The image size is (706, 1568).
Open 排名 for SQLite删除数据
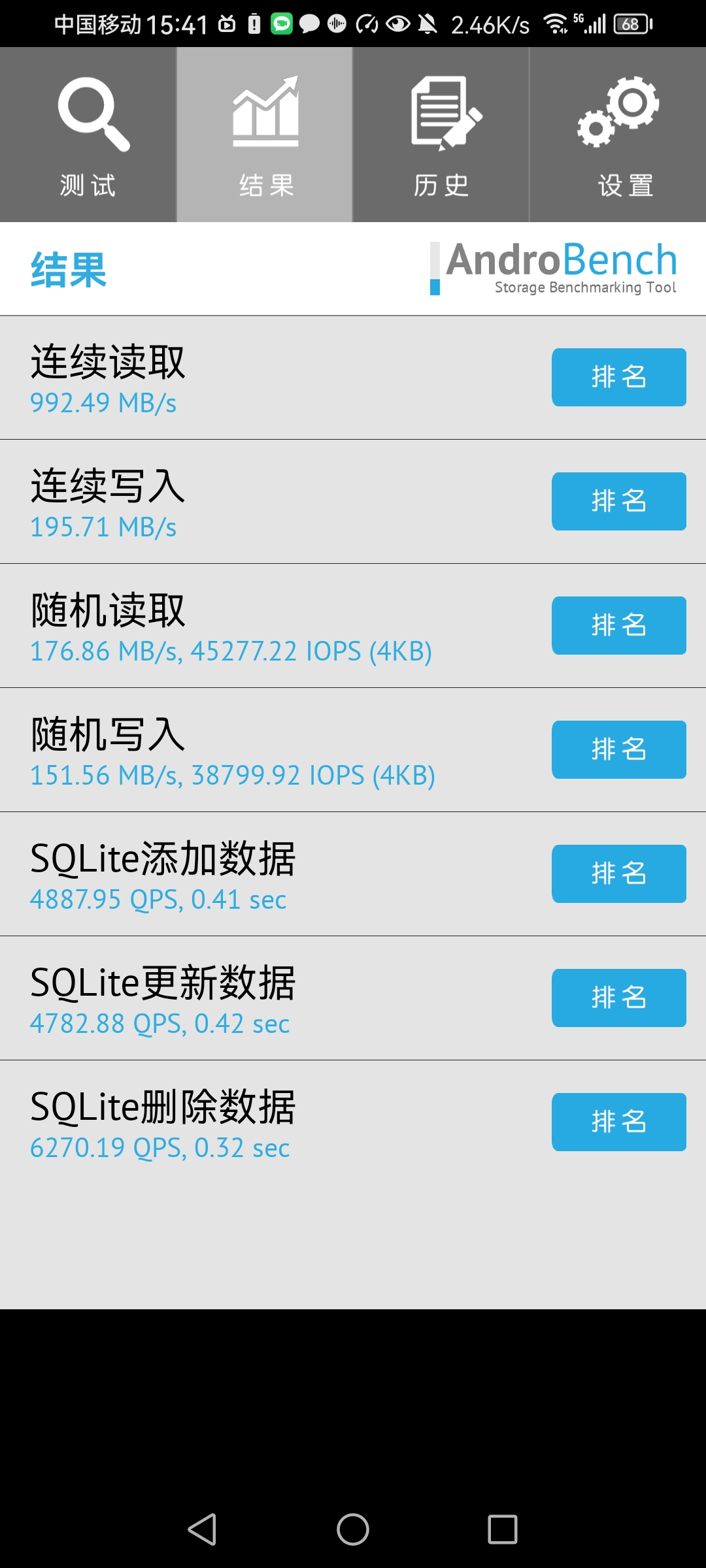point(619,1122)
